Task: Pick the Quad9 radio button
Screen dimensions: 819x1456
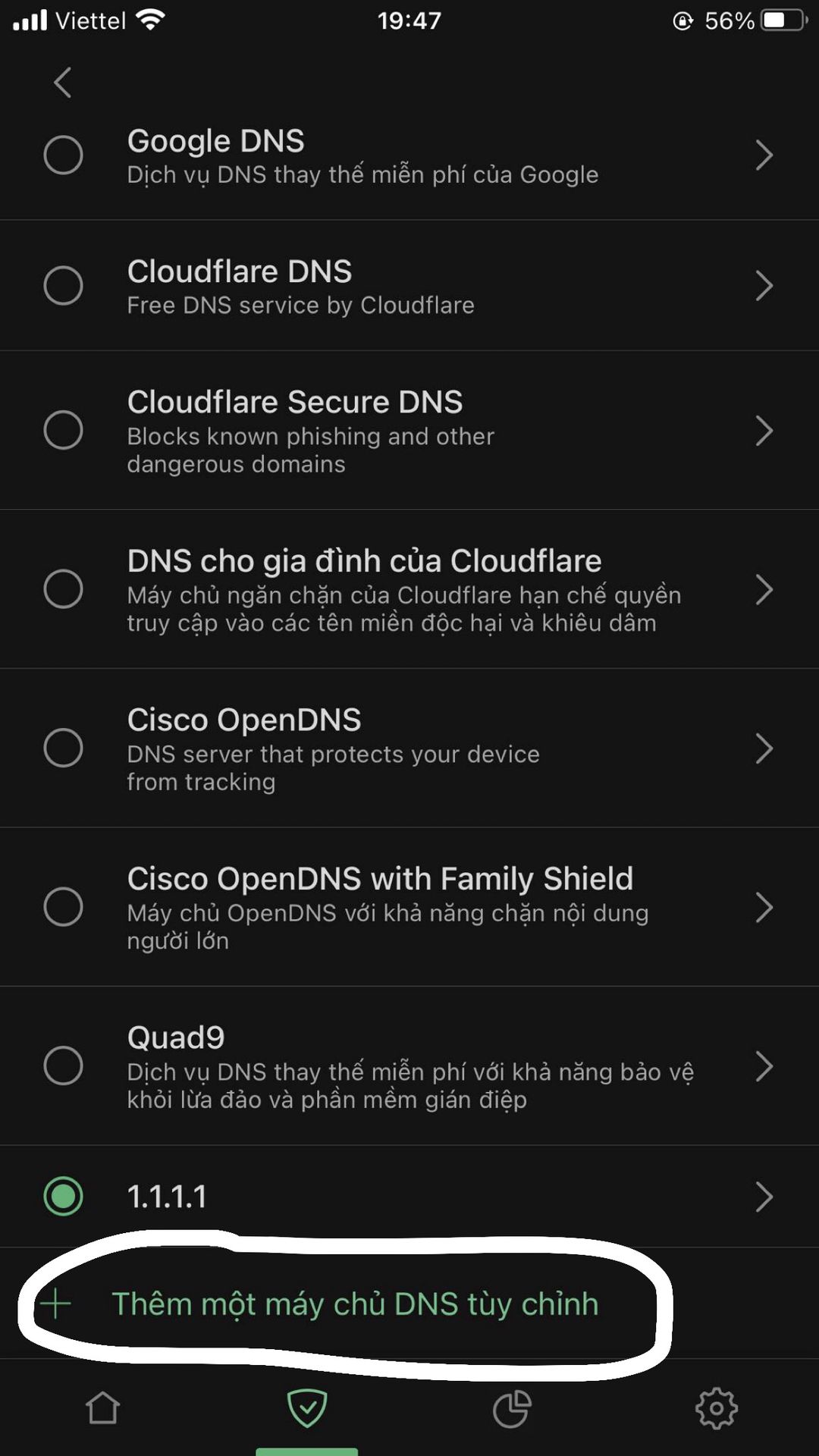Action: (x=63, y=1065)
